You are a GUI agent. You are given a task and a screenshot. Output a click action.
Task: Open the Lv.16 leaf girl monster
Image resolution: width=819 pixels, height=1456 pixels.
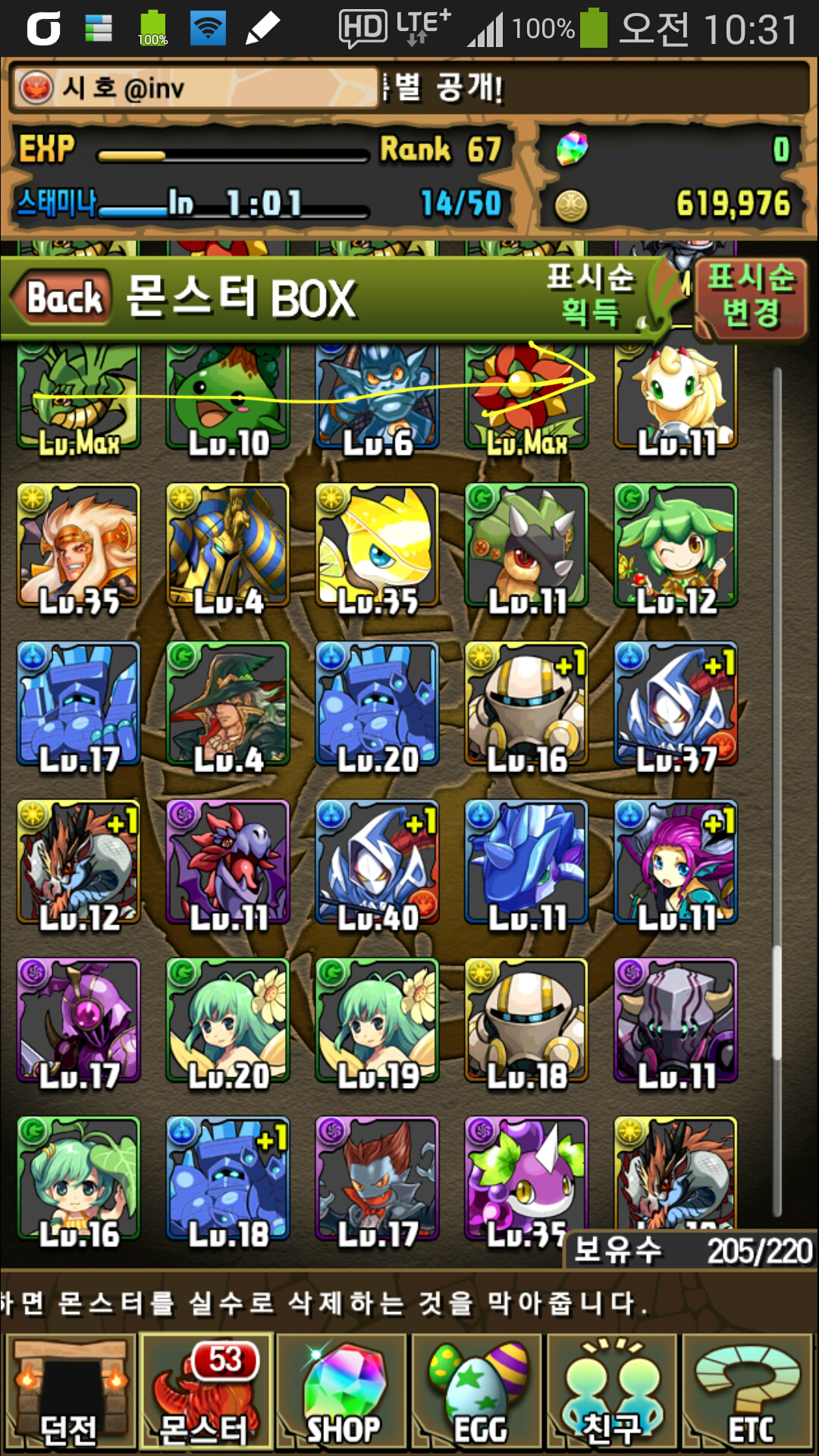[x=78, y=1179]
